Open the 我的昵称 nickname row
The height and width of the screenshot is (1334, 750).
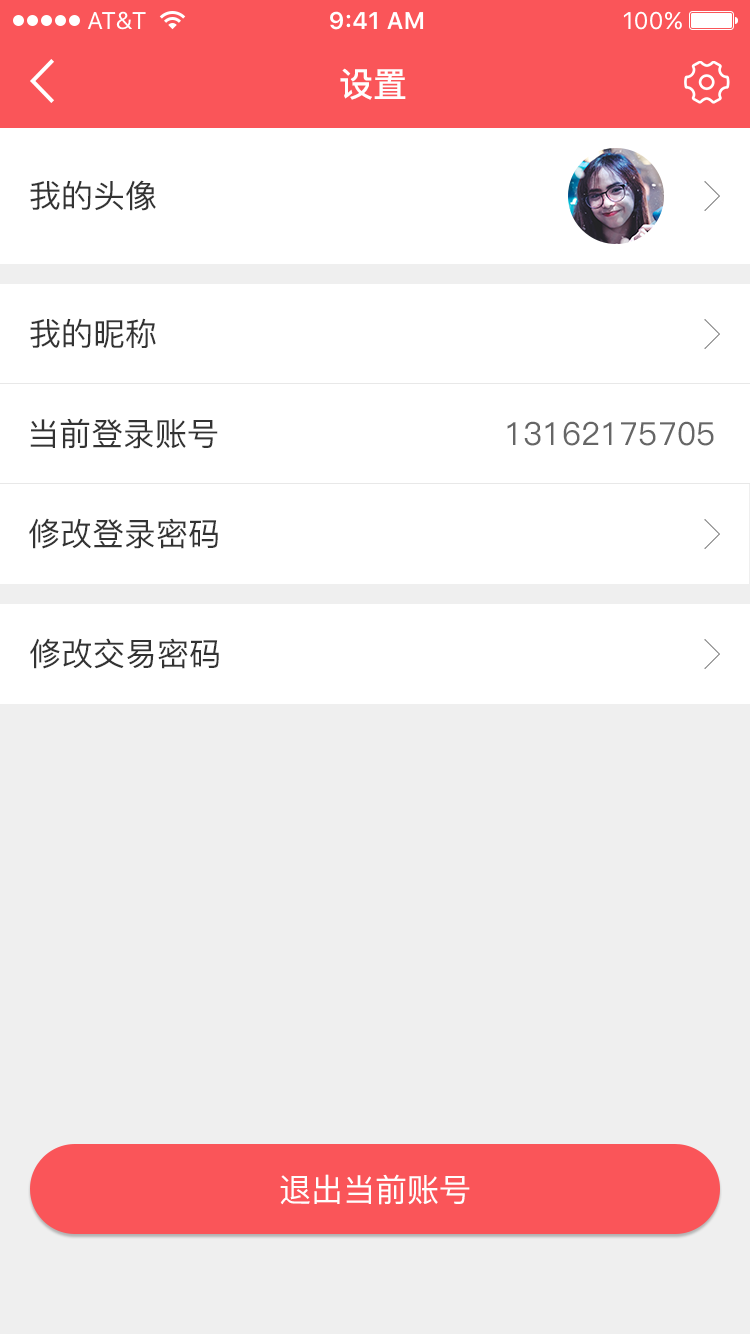[375, 334]
